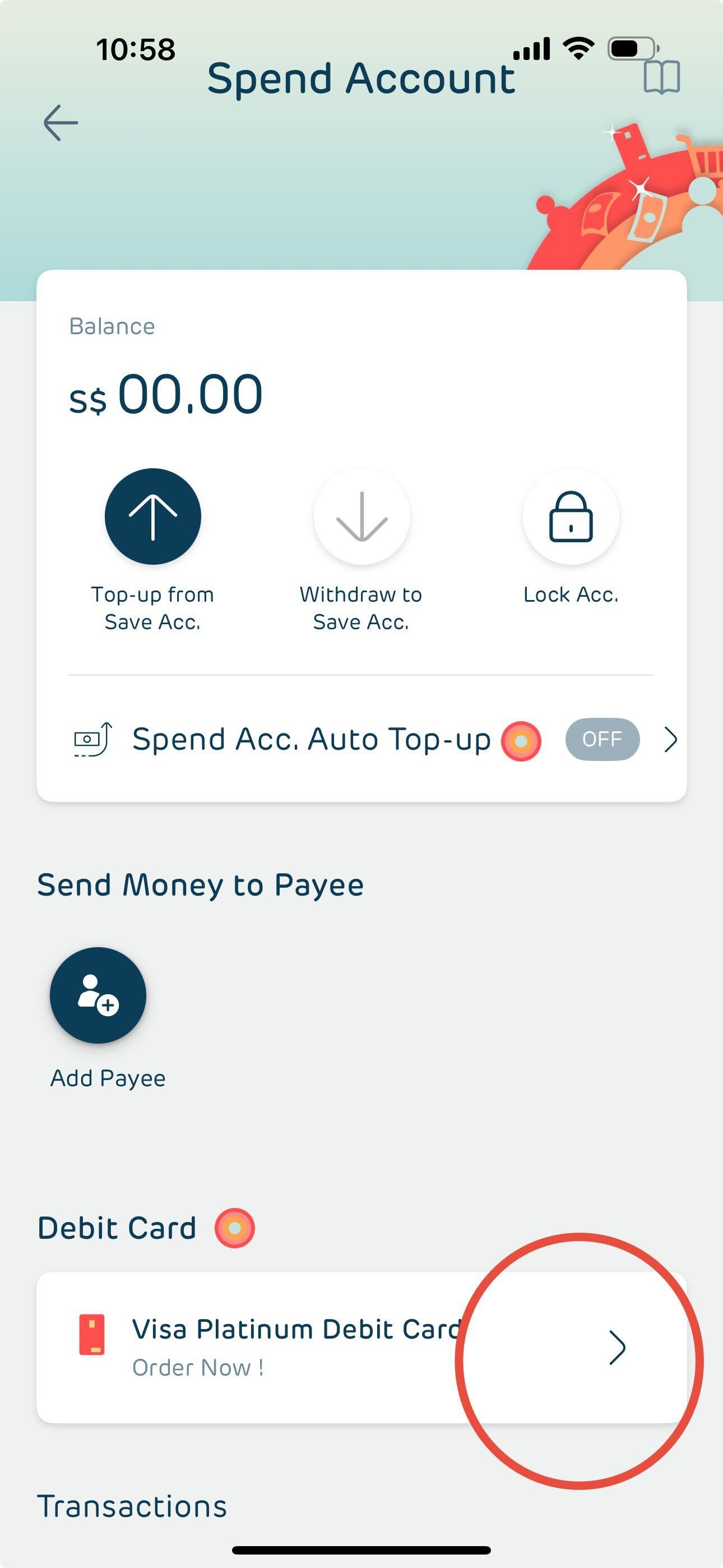723x1568 pixels.
Task: Lock the Spend Account
Action: point(570,516)
